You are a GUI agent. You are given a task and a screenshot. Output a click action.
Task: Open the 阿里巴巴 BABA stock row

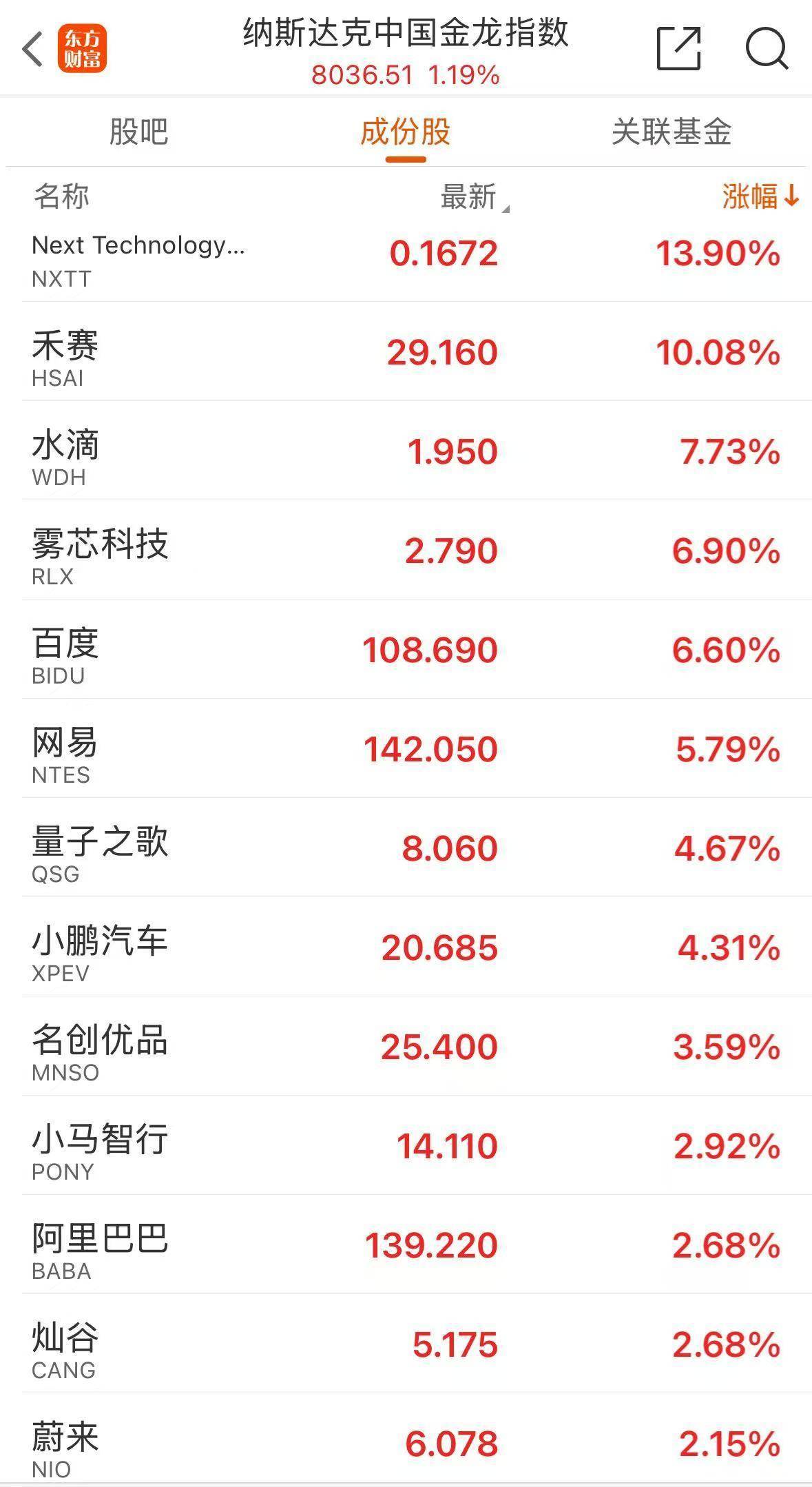coord(406,1245)
